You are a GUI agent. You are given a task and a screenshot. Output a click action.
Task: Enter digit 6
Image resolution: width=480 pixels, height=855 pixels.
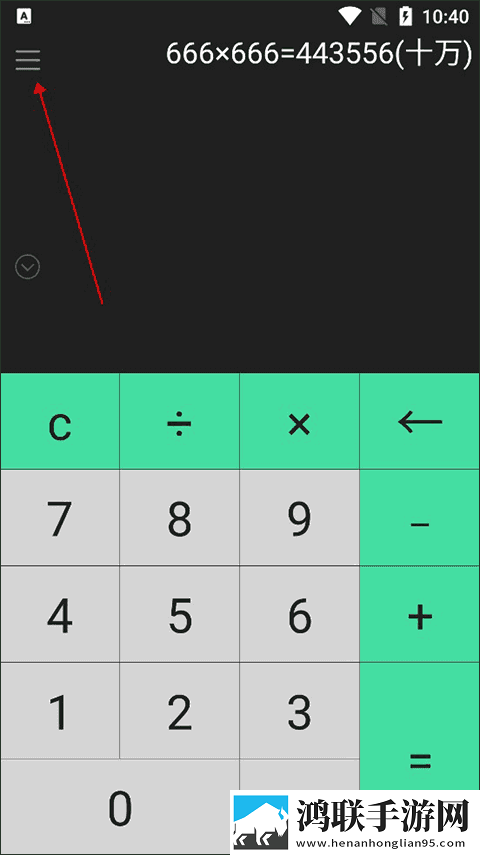(x=299, y=615)
